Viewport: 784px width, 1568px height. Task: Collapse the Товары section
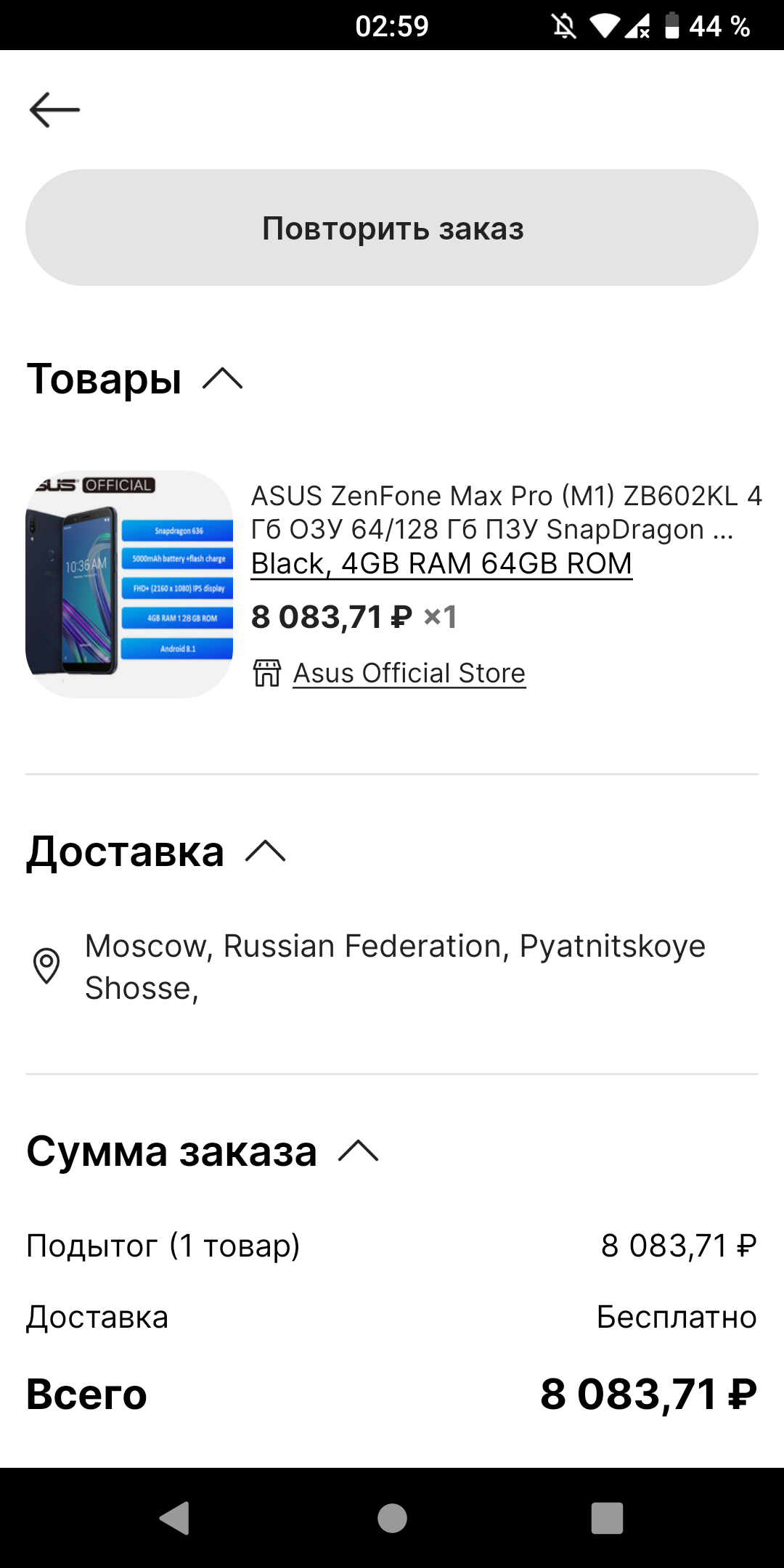click(x=222, y=378)
